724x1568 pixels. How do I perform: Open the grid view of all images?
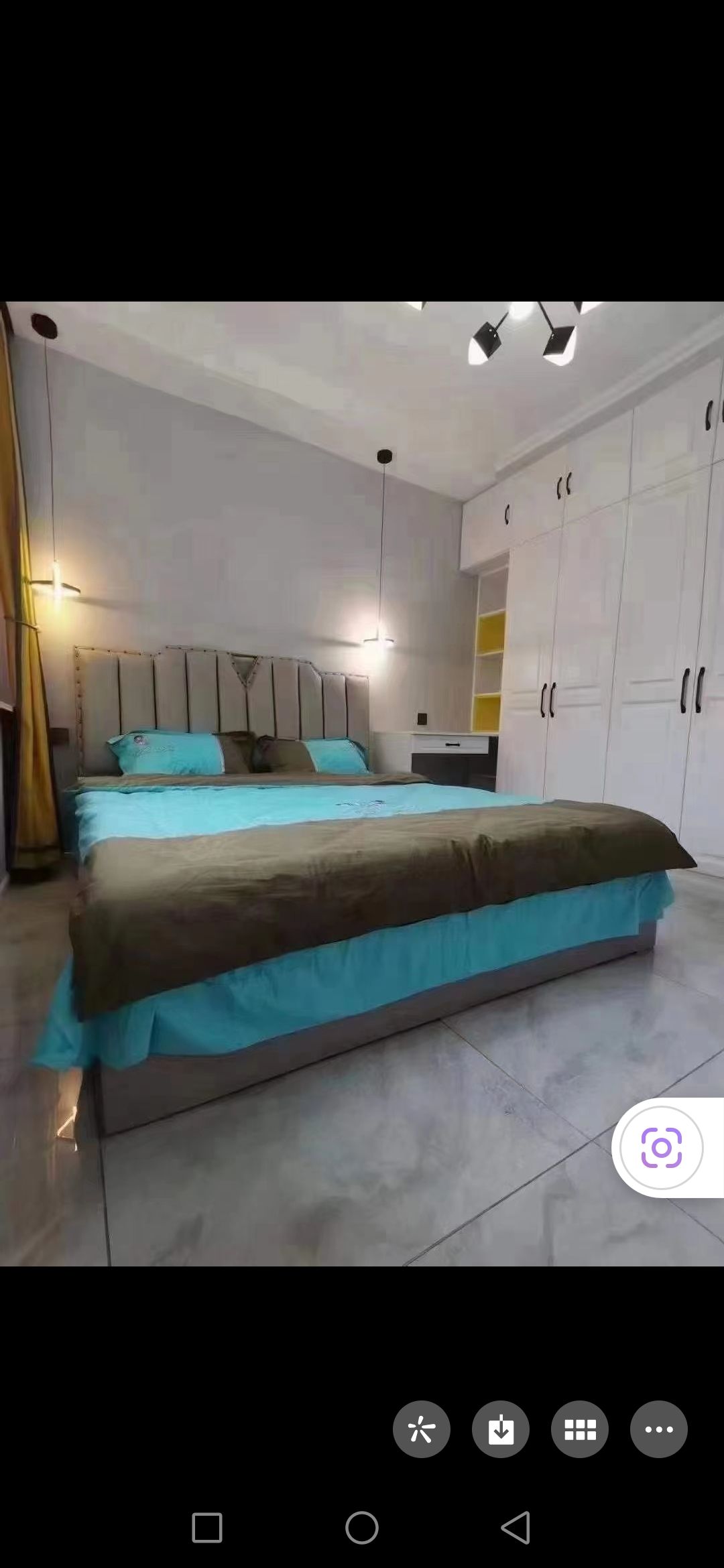pos(579,1429)
